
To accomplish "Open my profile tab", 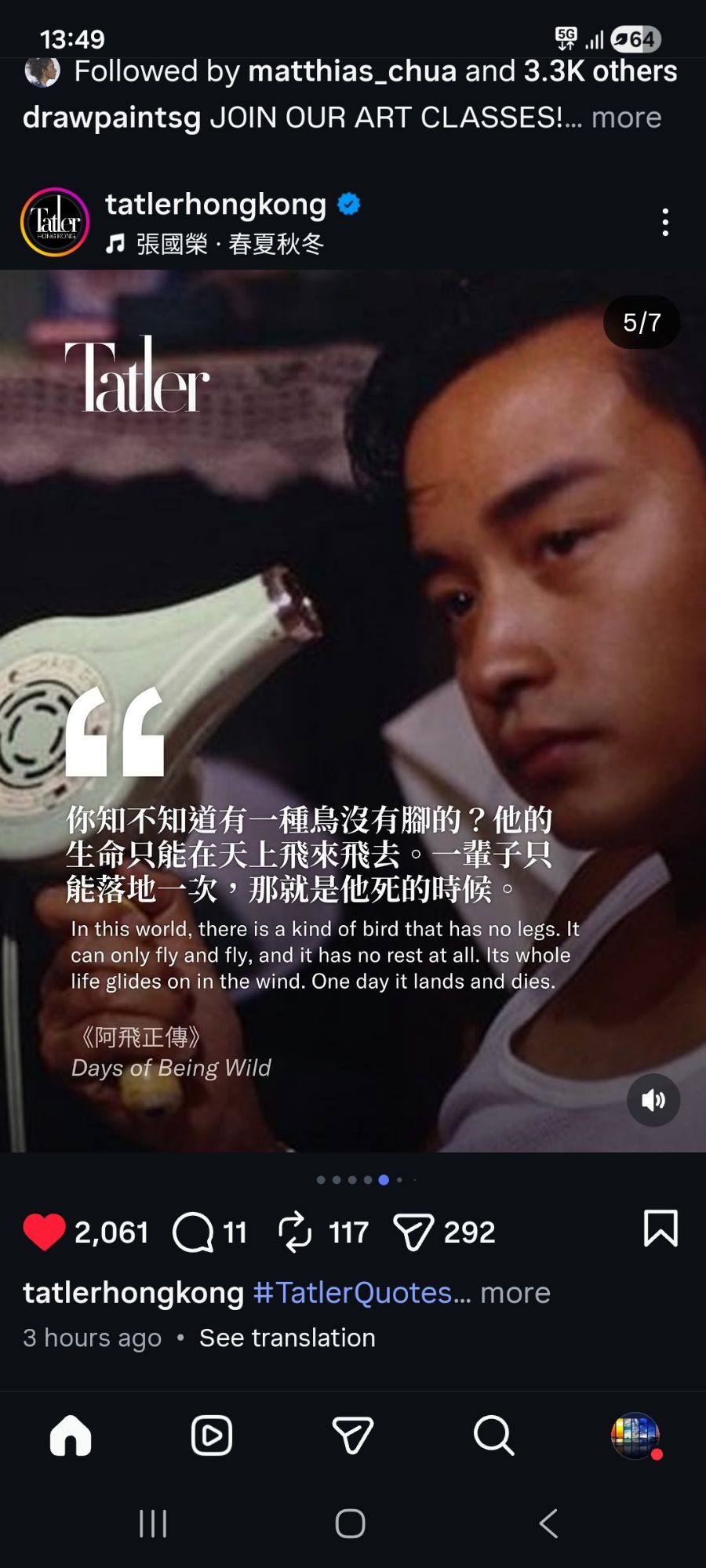I will pyautogui.click(x=635, y=1436).
